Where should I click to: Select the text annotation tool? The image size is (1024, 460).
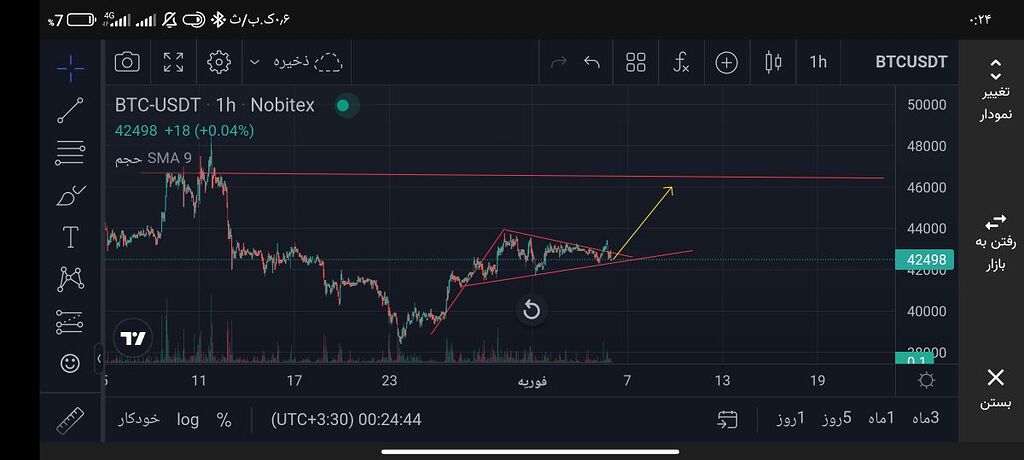point(70,237)
